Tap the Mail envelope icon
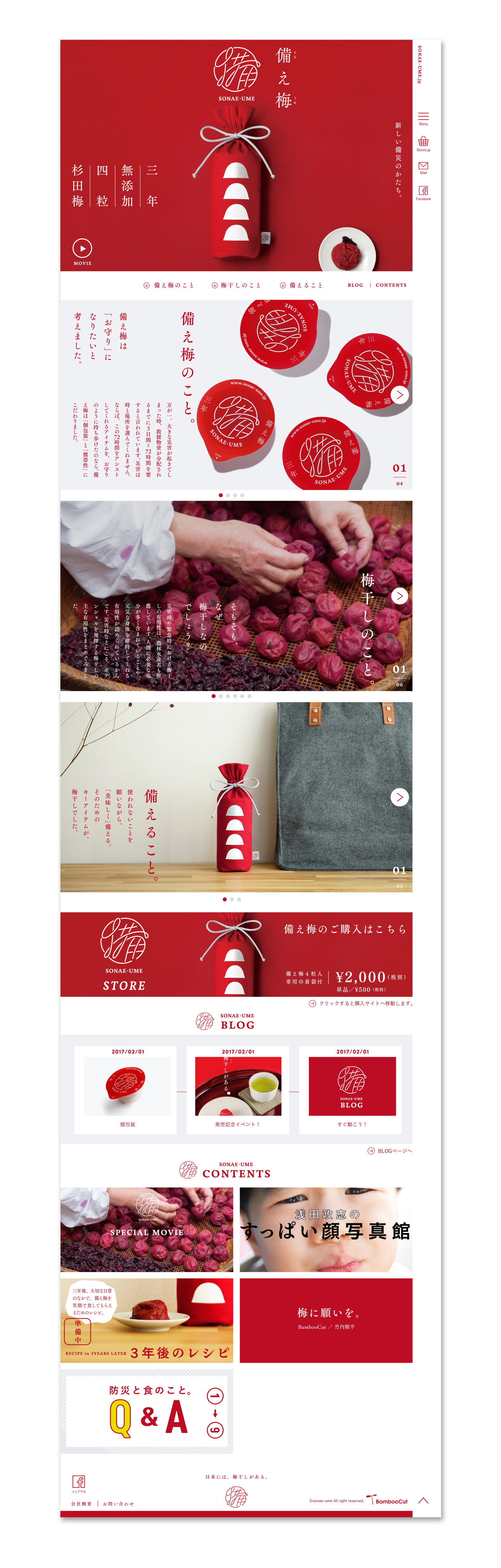Viewport: 501px width, 1568px height. point(423,167)
